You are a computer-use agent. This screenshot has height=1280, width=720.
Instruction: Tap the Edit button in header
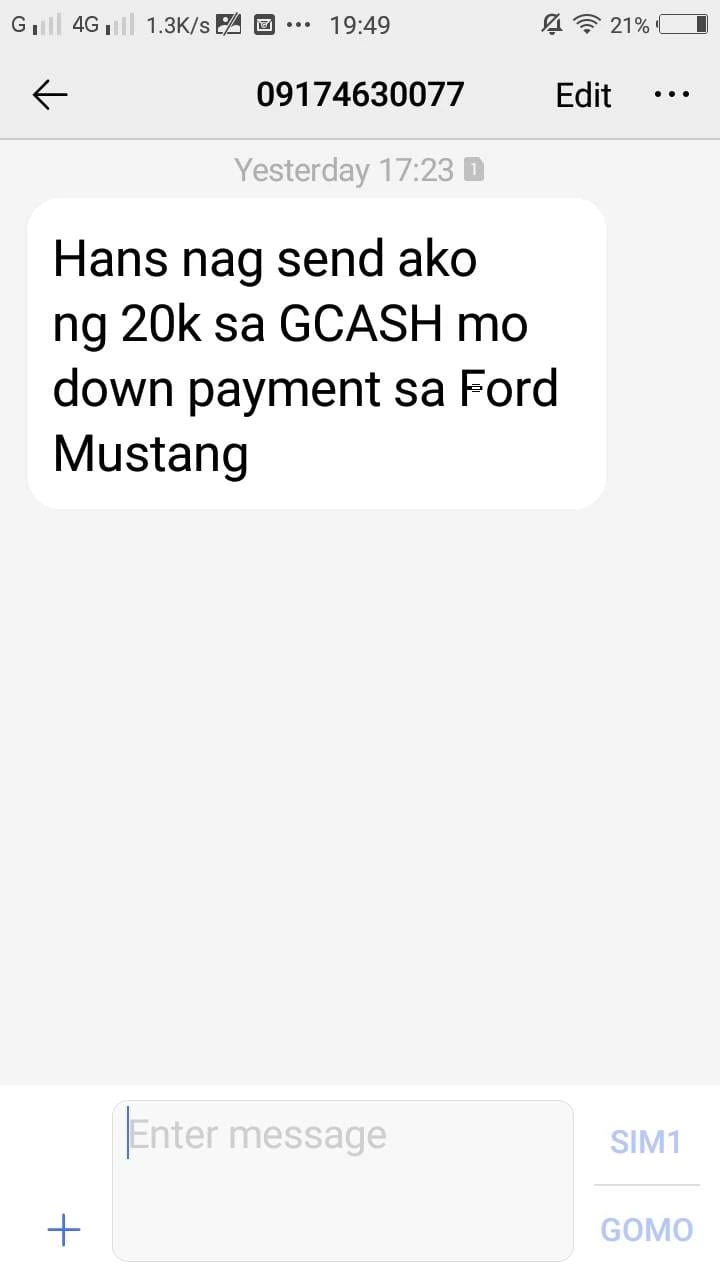583,95
